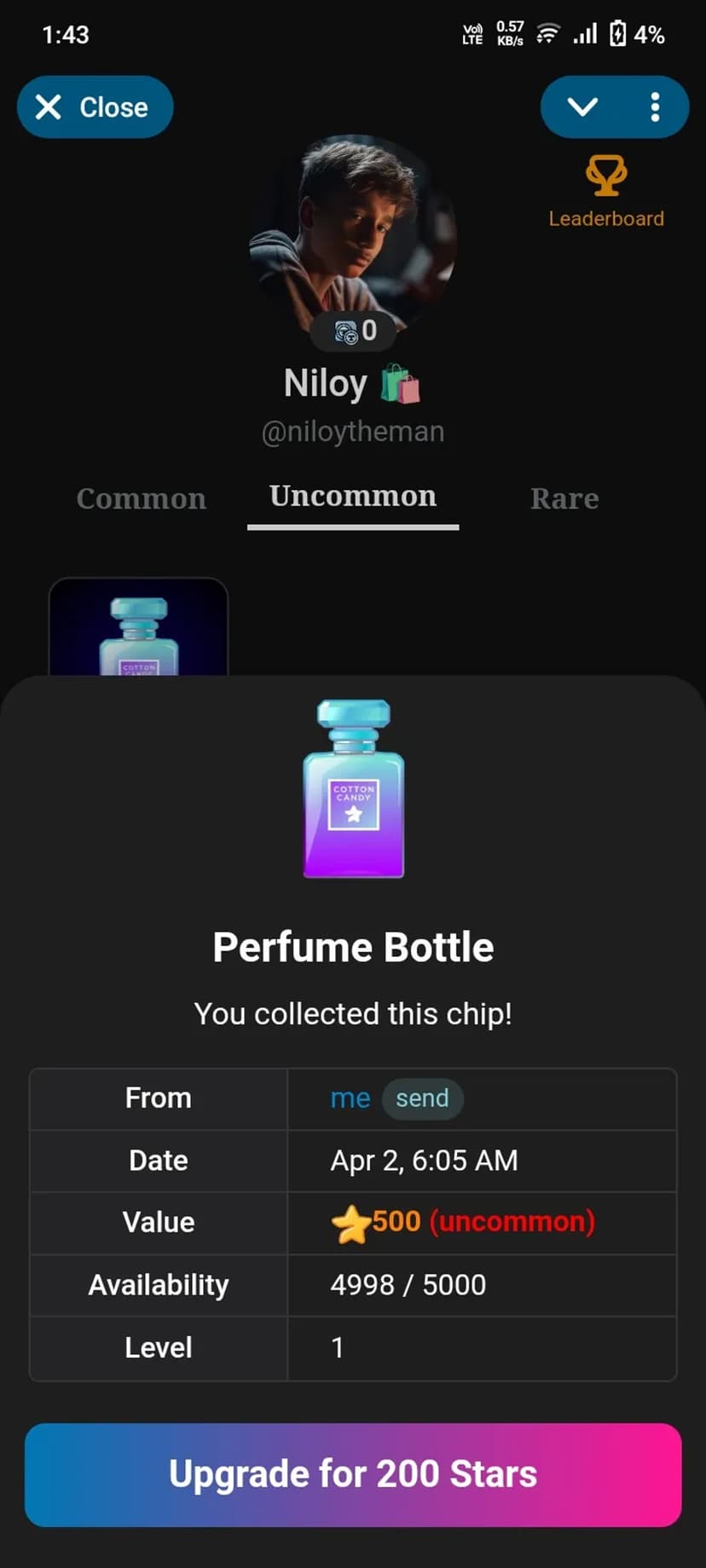Select the Uncommon tab

[x=353, y=497]
